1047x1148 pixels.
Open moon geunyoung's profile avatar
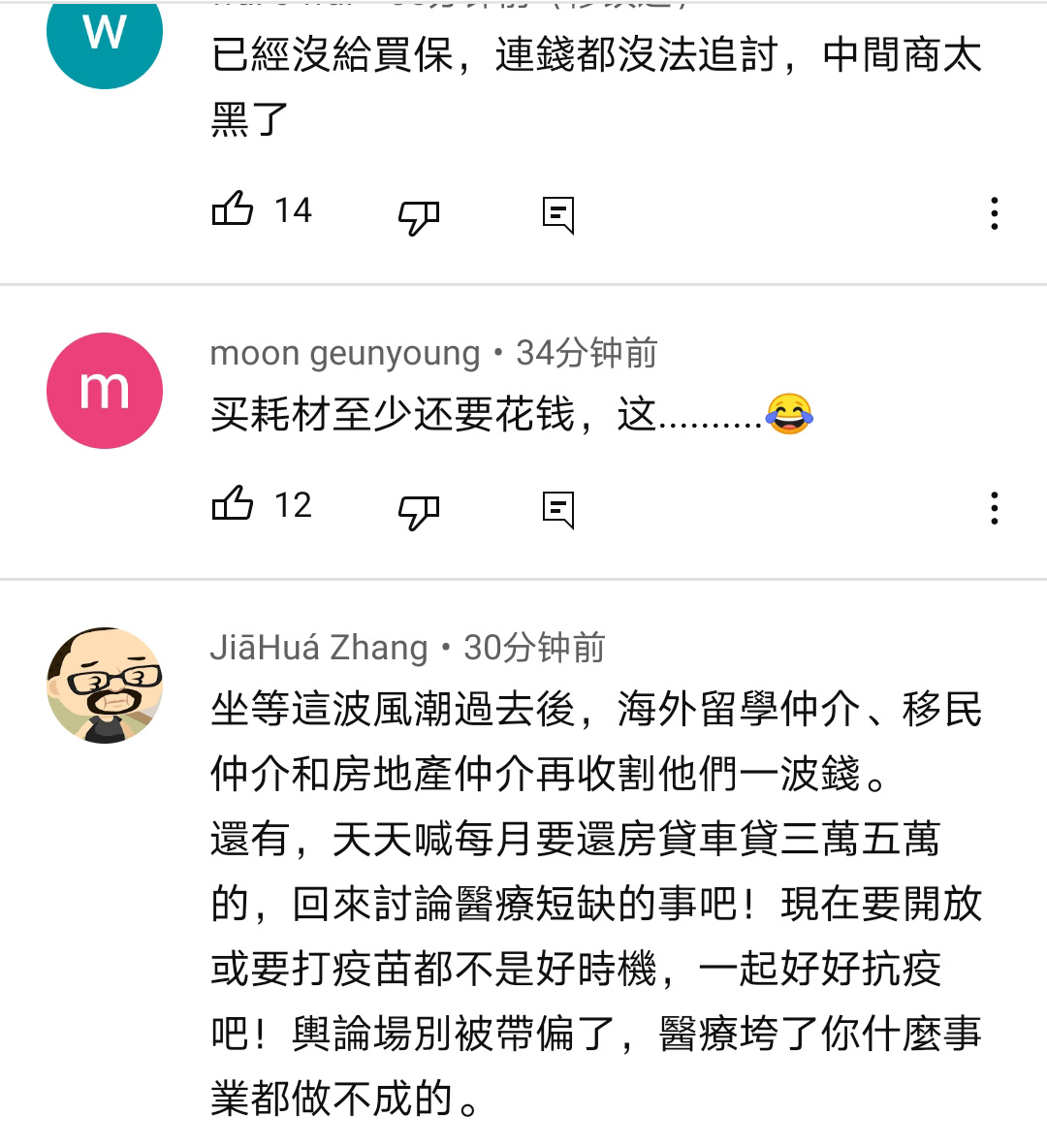[x=105, y=390]
